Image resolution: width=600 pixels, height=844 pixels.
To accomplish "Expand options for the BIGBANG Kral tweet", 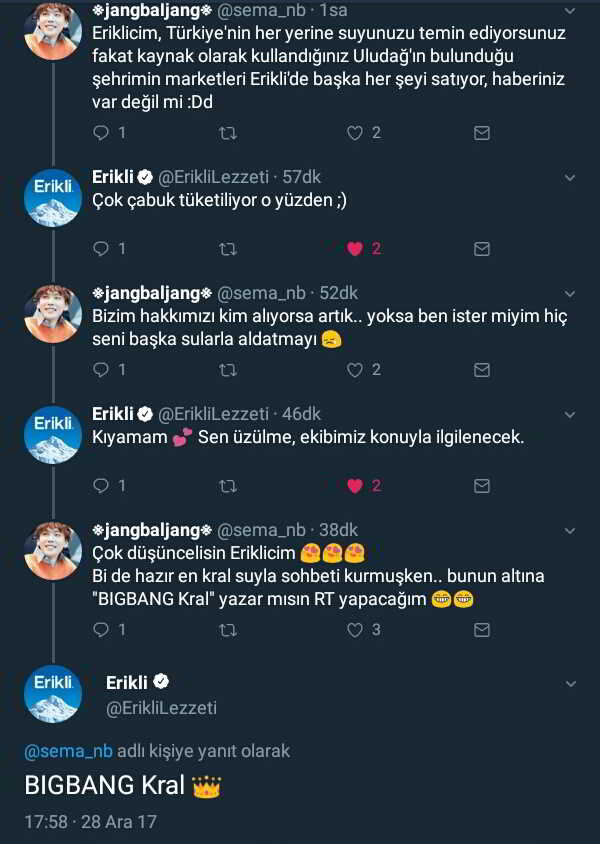I will tap(570, 684).
